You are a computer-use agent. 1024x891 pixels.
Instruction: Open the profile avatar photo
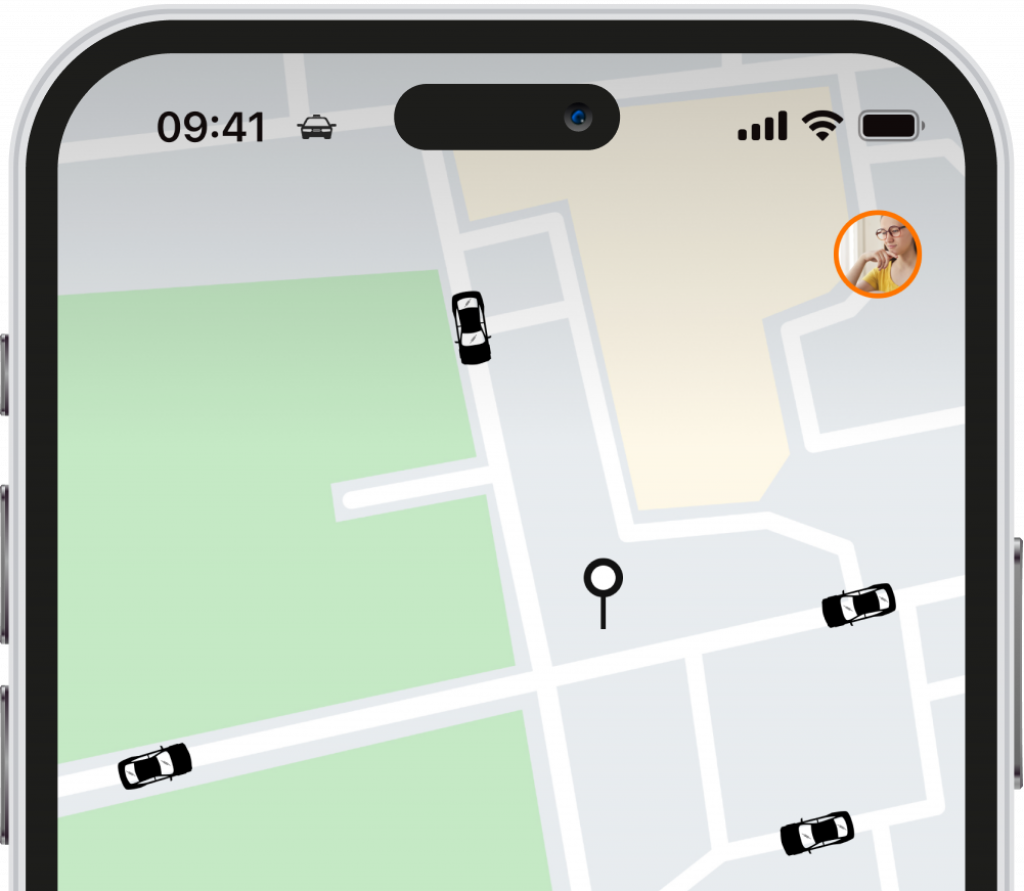877,254
